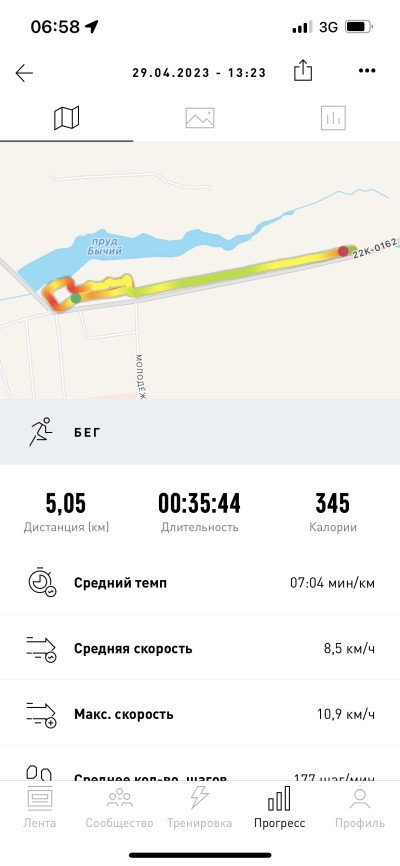Open the Профиль tab
Image resolution: width=400 pixels, height=866 pixels.
click(x=360, y=807)
